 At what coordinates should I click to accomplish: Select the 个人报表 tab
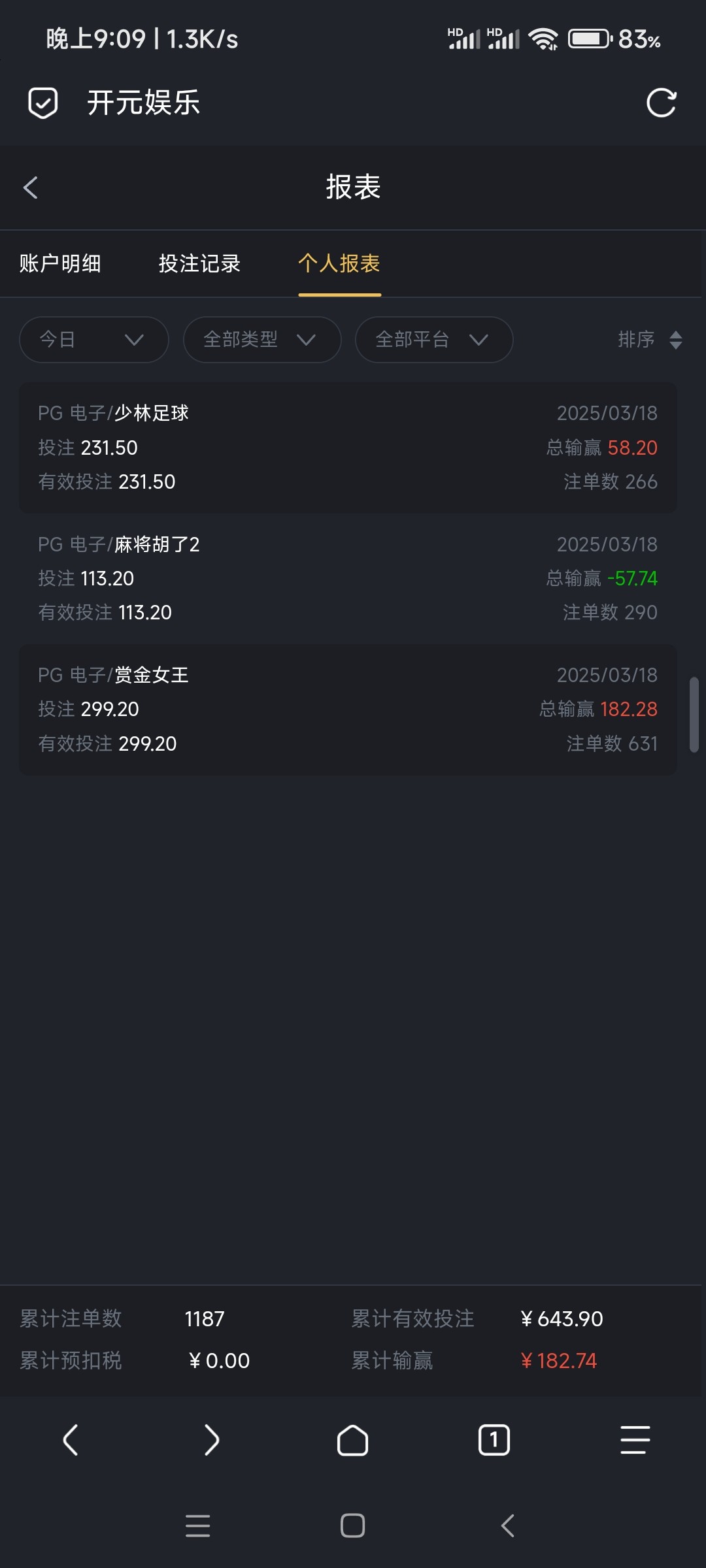[339, 263]
